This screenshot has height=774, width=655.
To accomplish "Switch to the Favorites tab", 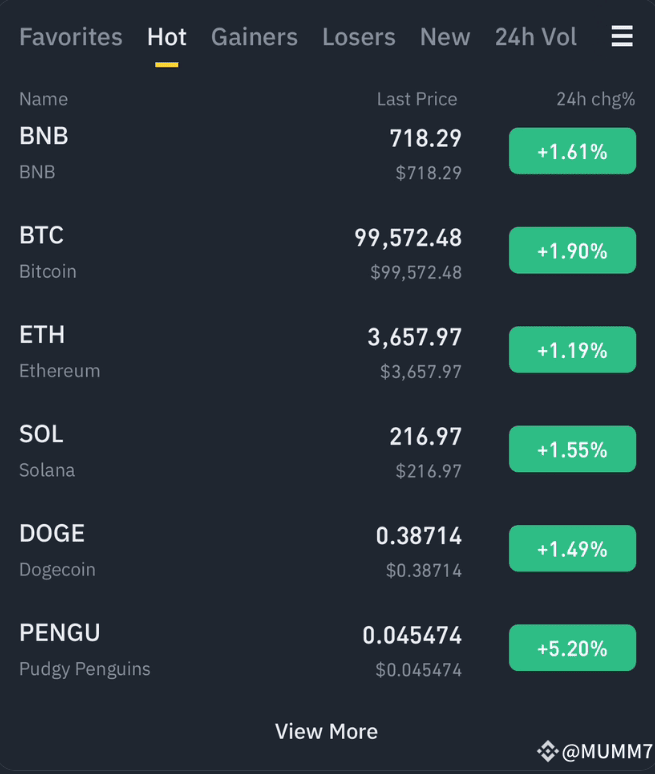I will (70, 37).
